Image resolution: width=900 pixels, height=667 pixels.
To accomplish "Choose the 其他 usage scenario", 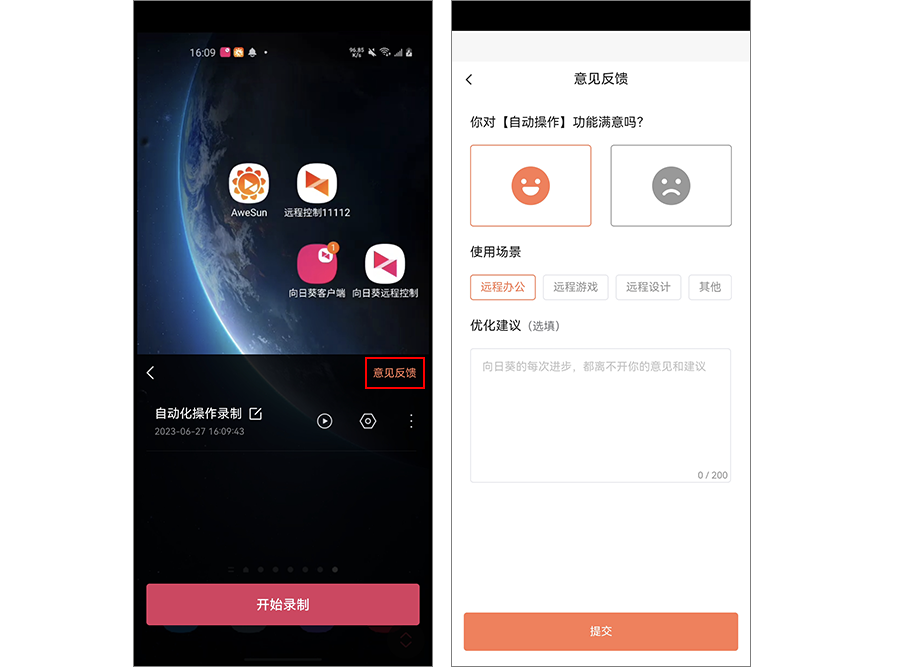I will tap(710, 287).
